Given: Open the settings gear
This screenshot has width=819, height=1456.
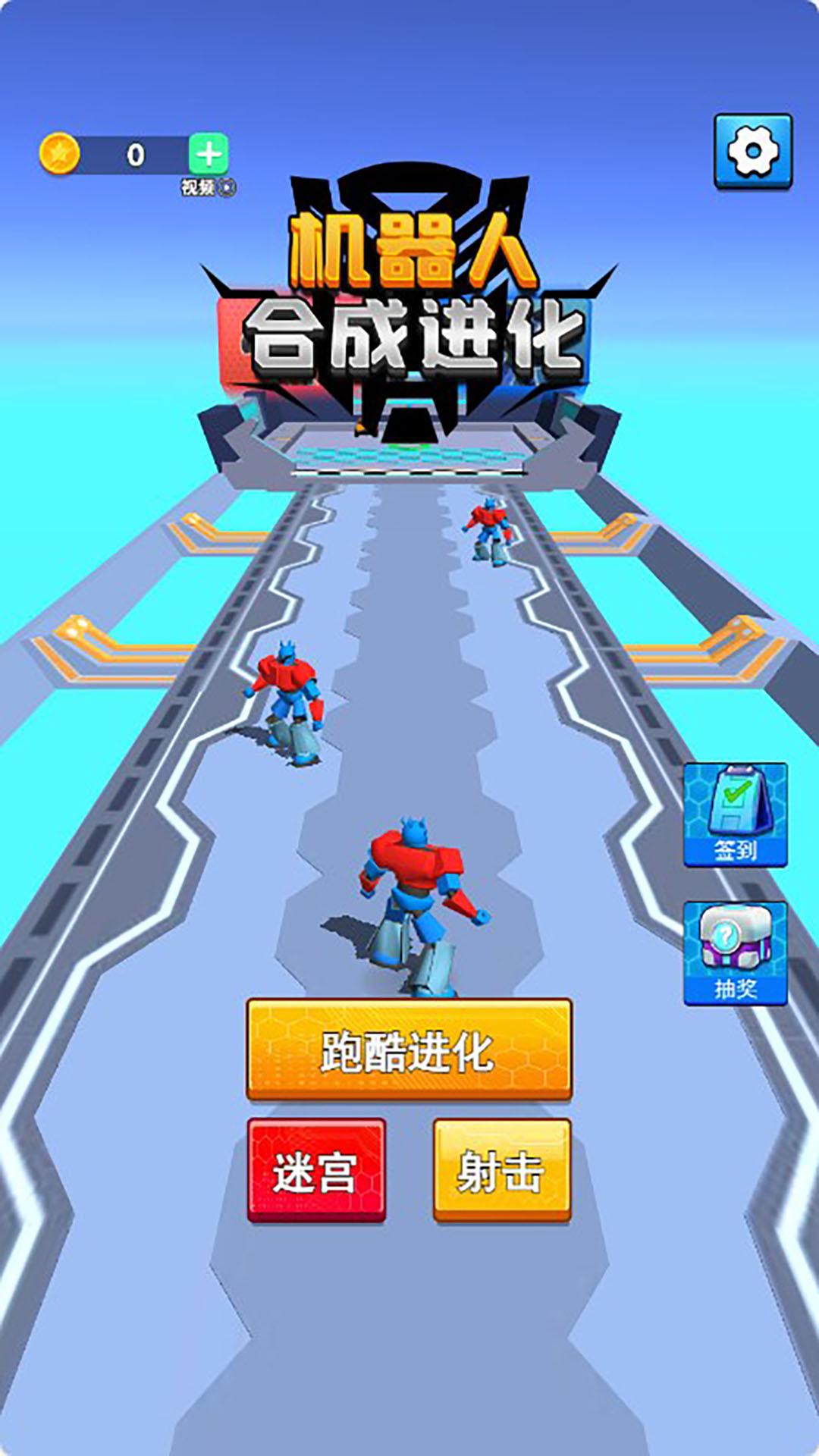Looking at the screenshot, I should click(x=753, y=151).
